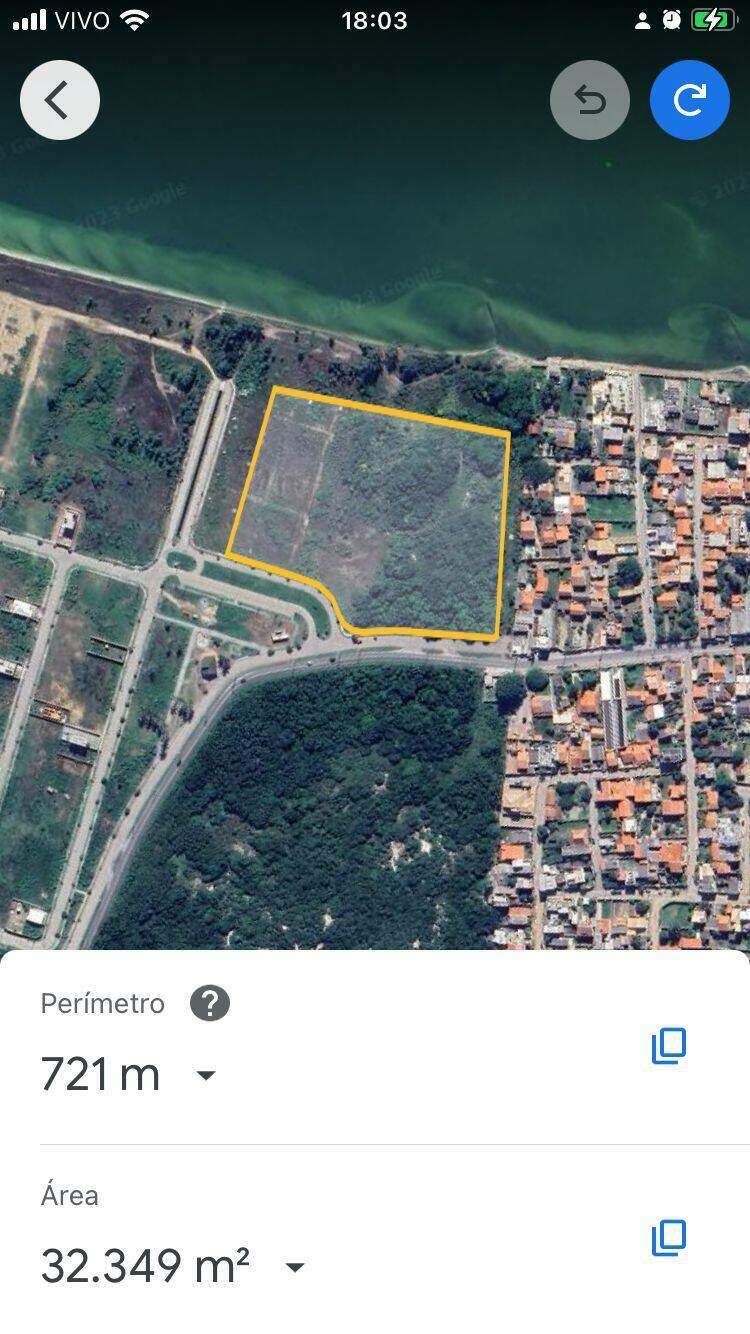Tap the VIVO cellular signal indicator

[27, 18]
